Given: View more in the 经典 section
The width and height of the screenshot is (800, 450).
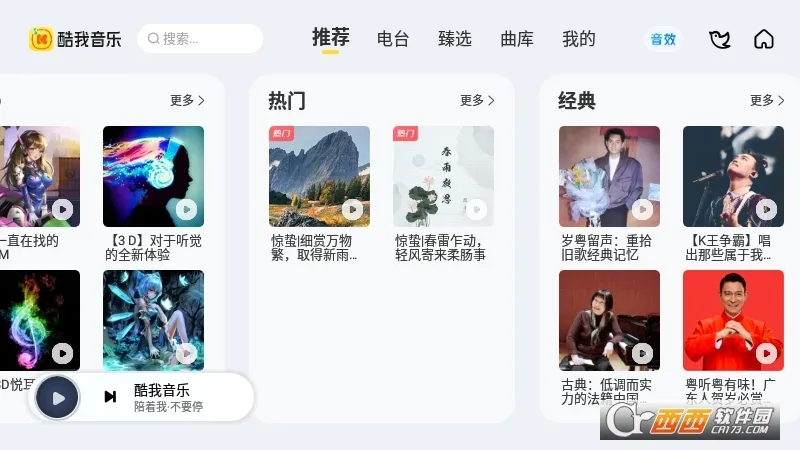Looking at the screenshot, I should tap(767, 100).
